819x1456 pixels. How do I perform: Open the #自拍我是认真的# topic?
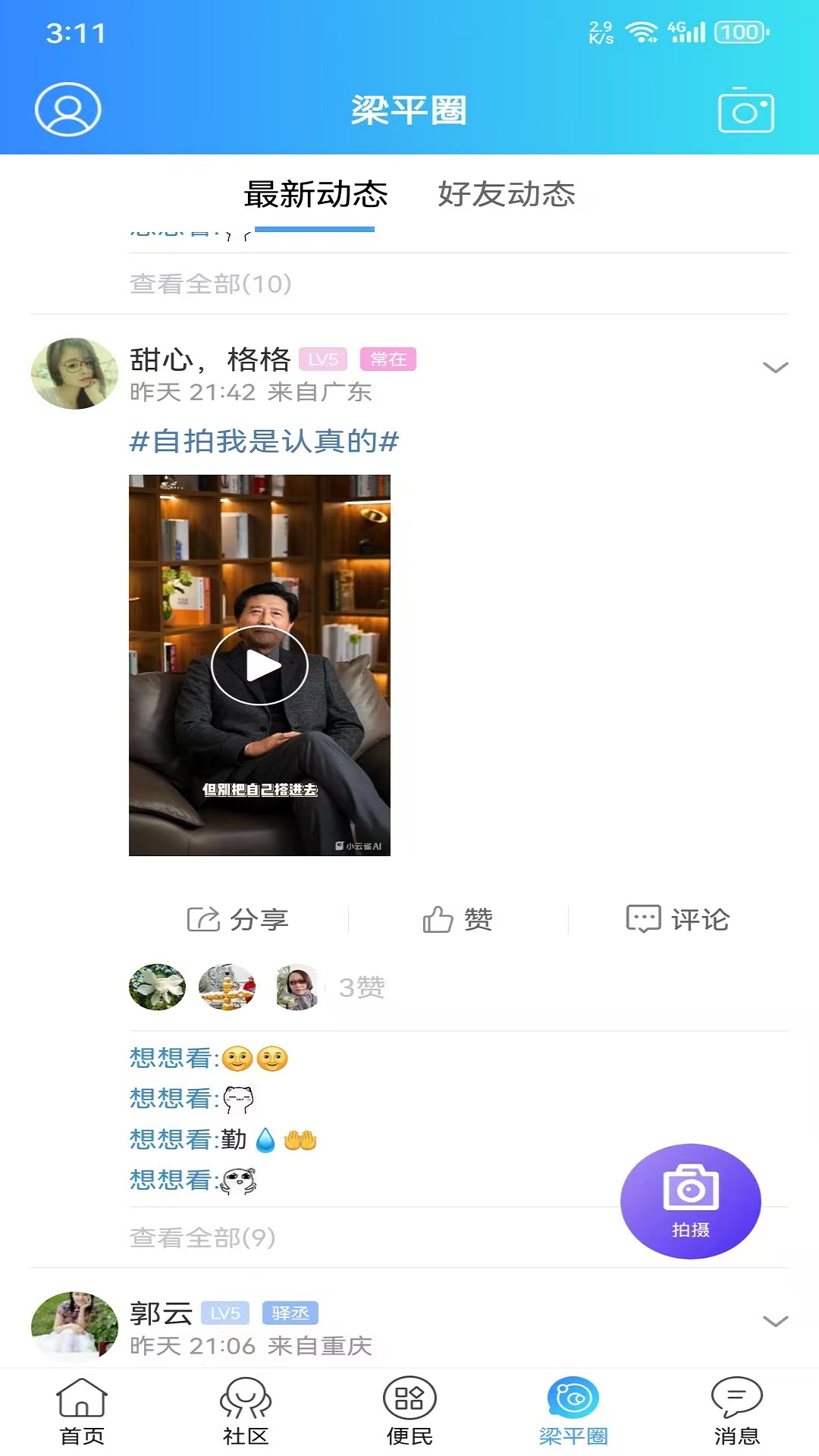click(264, 441)
